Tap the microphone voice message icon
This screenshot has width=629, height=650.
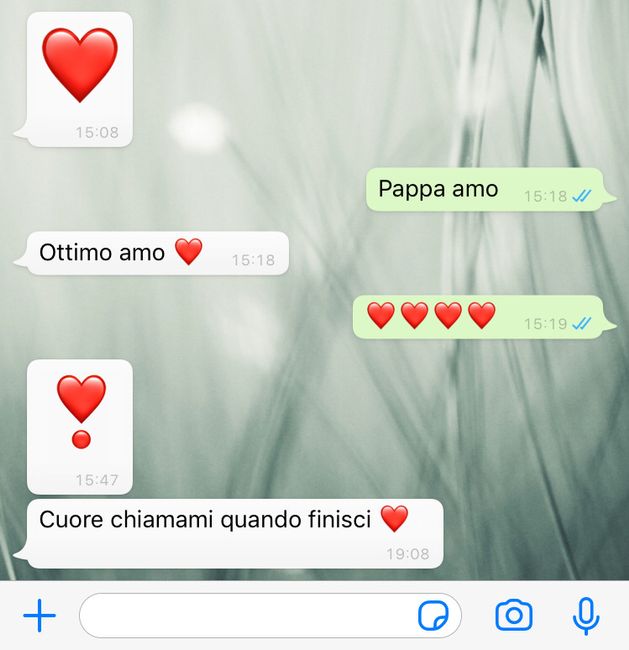586,615
